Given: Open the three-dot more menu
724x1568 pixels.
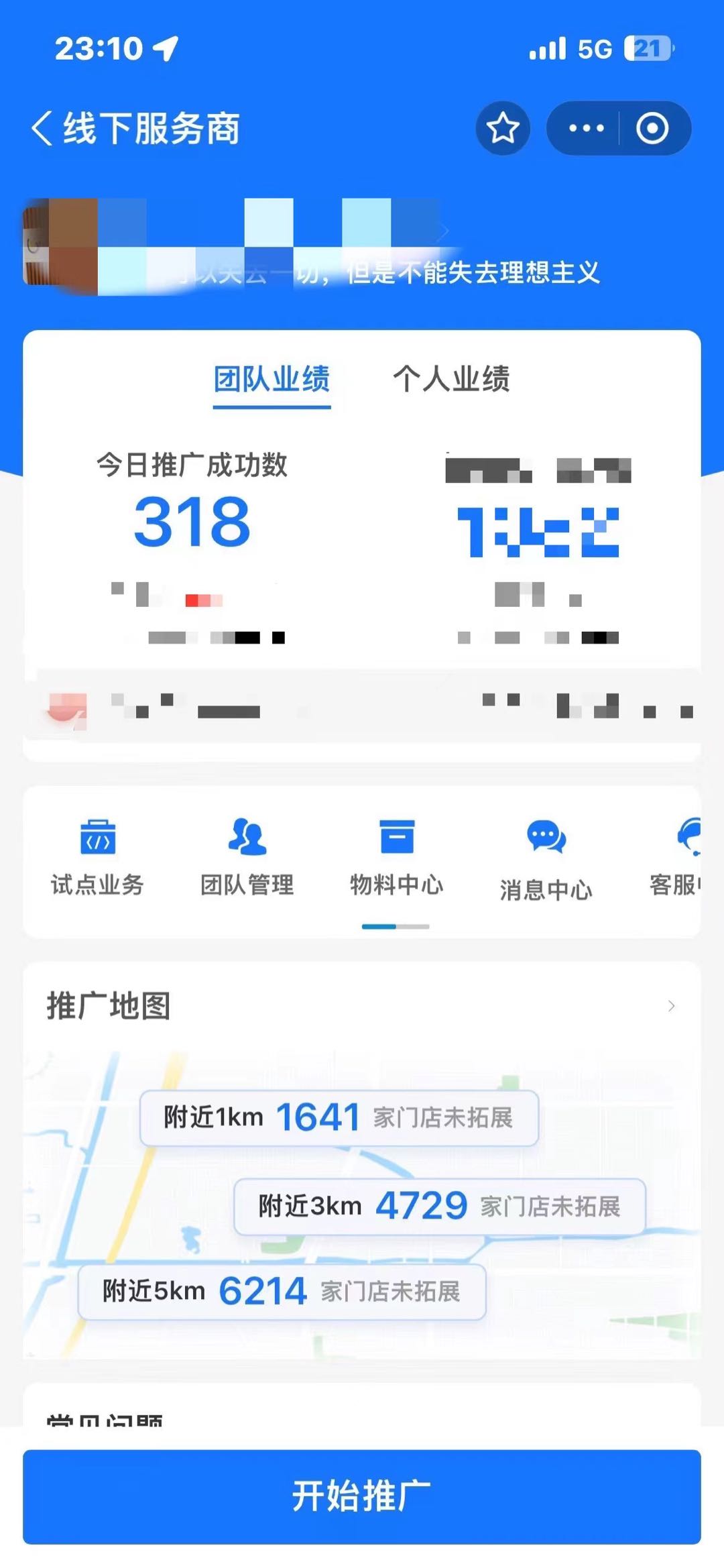Looking at the screenshot, I should (586, 128).
